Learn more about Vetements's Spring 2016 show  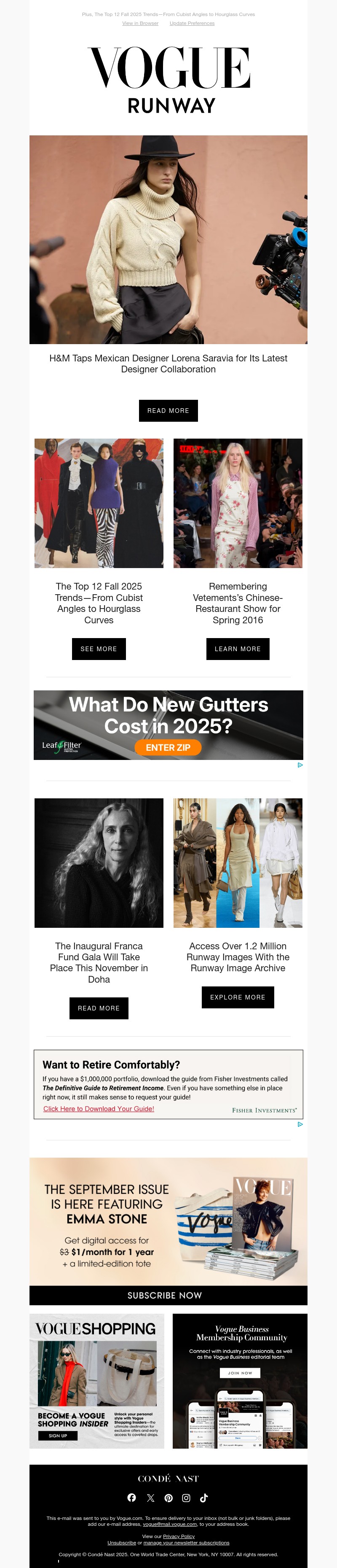pyautogui.click(x=237, y=648)
